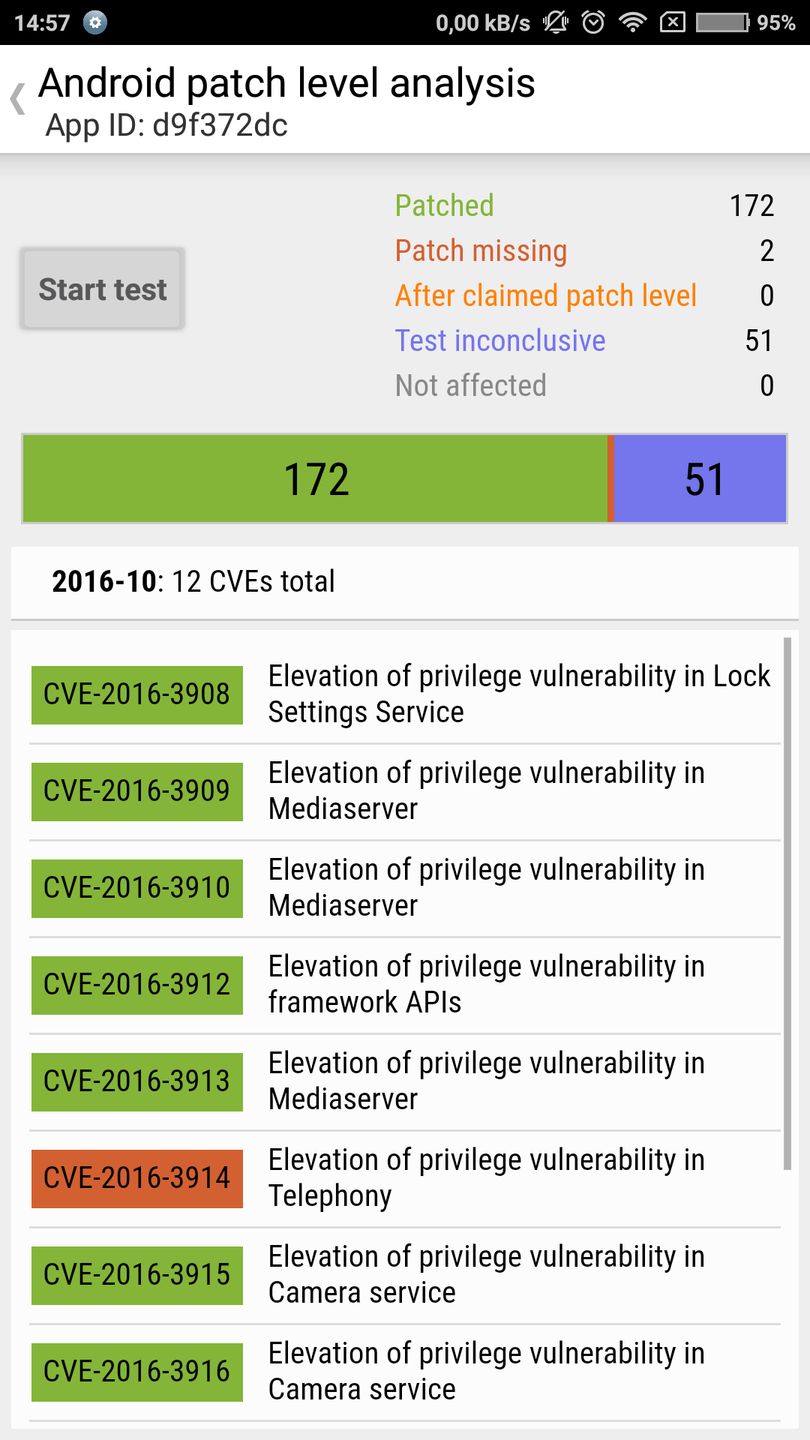Open the missing patch CVE-2016-3914 Telephony
The image size is (810, 1440).
pos(404,1178)
